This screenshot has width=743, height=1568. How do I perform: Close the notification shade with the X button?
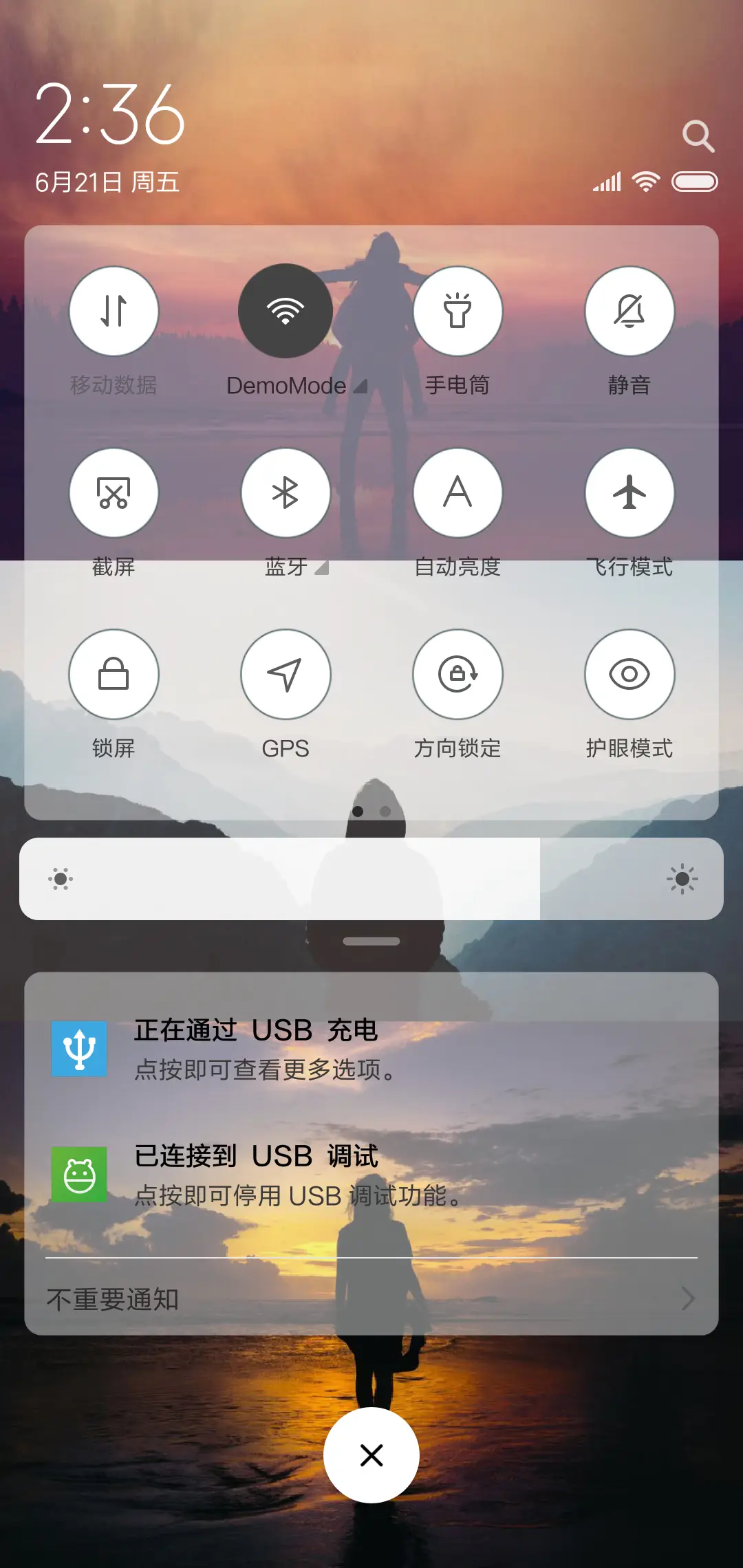(x=371, y=1455)
